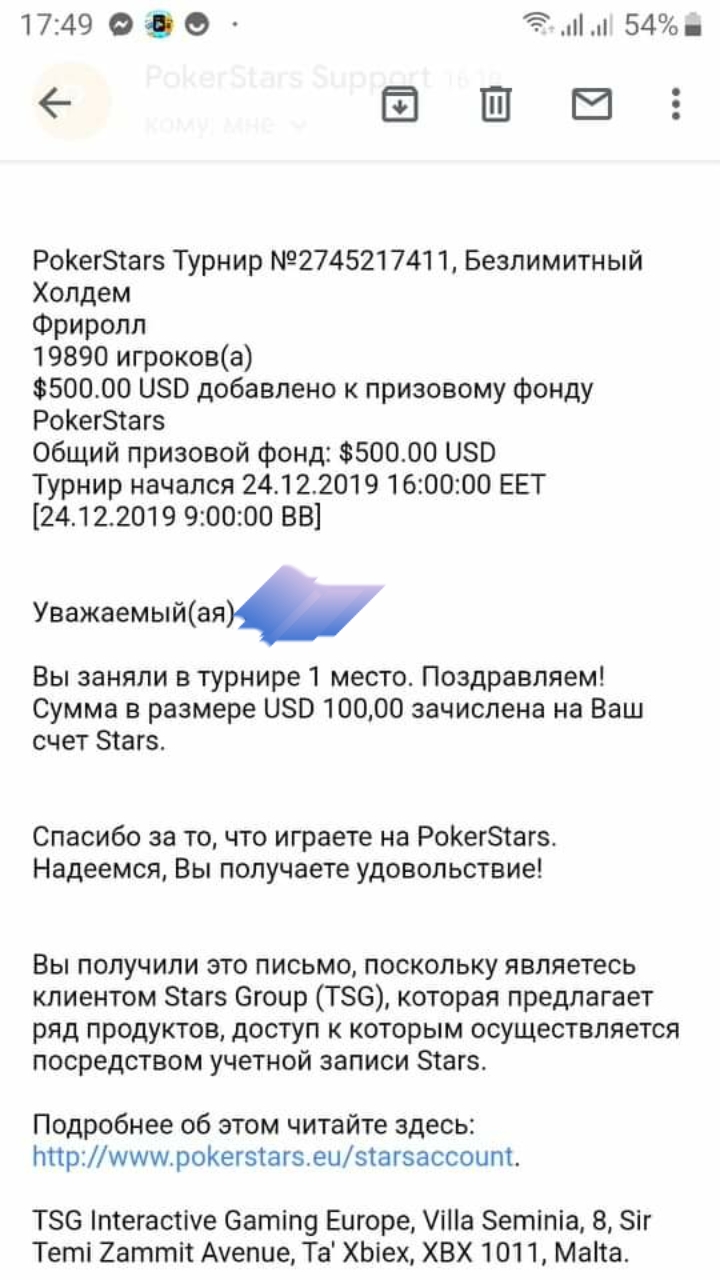Screen dimensions: 720x1280
Task: Expand recipient details next to 'кому: мне'
Action: (x=297, y=125)
